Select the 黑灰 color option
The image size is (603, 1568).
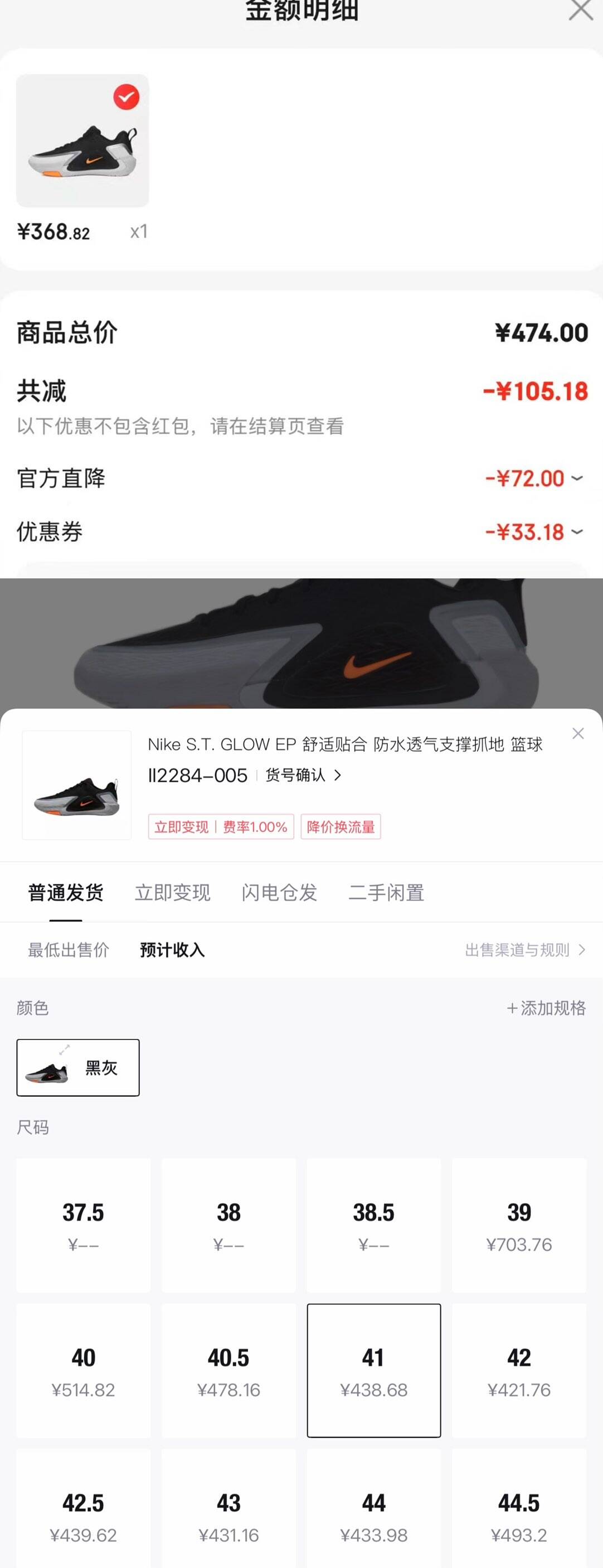point(78,1068)
